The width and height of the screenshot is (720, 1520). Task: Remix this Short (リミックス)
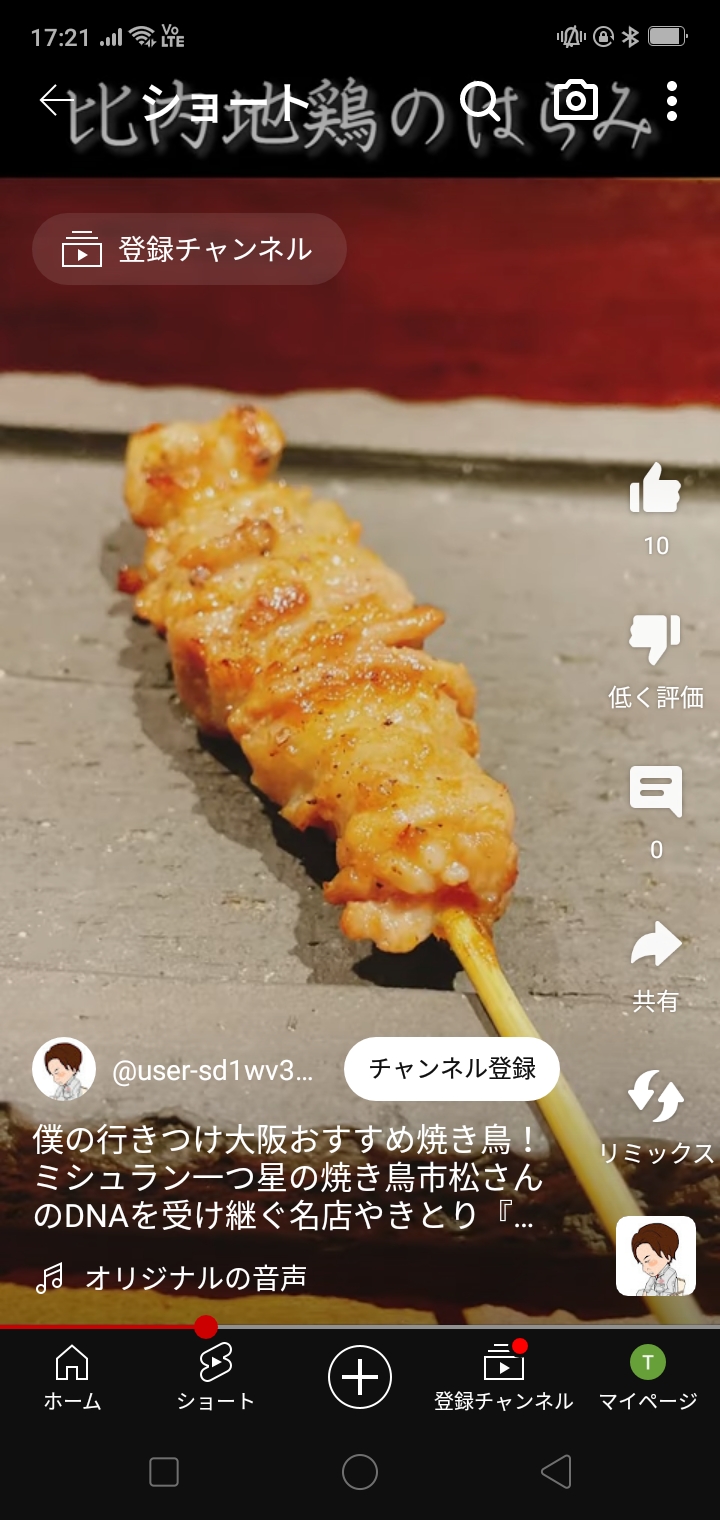[655, 1096]
